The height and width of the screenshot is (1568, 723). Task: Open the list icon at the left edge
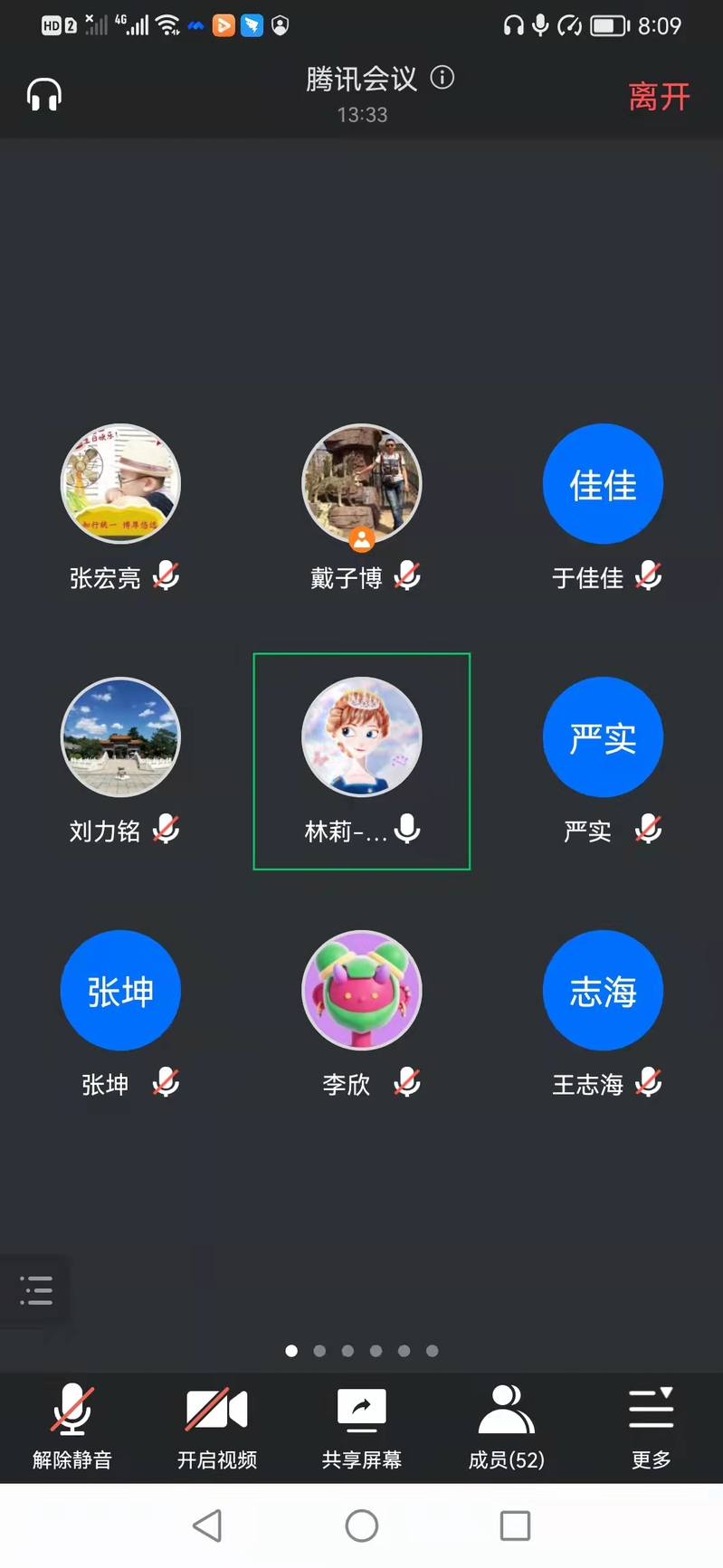(x=36, y=1289)
